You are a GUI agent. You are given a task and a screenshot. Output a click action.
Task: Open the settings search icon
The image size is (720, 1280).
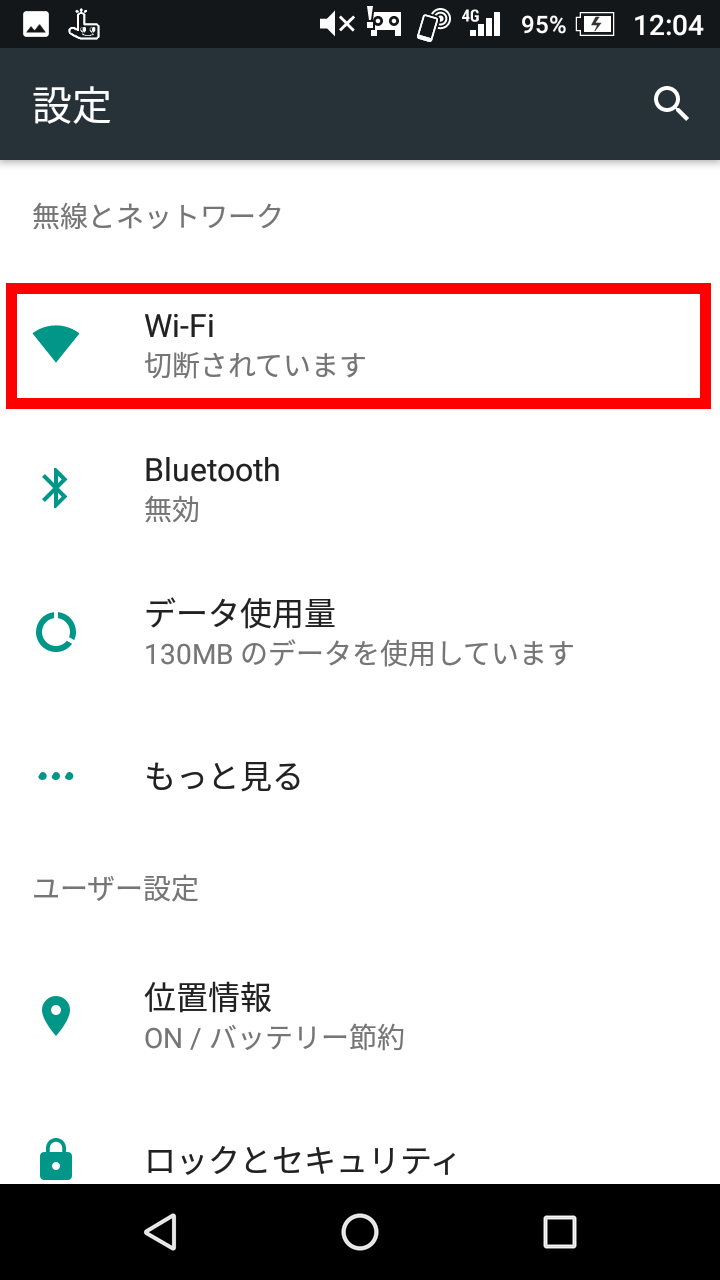pyautogui.click(x=671, y=104)
